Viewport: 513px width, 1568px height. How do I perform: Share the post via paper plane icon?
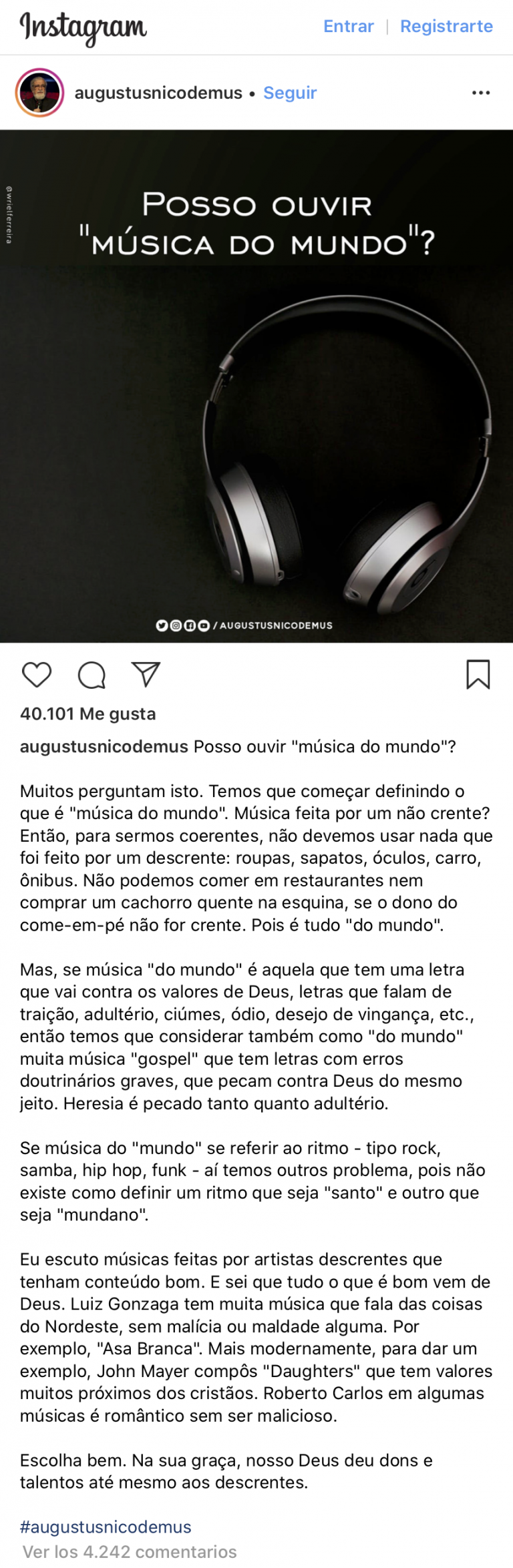(x=146, y=674)
